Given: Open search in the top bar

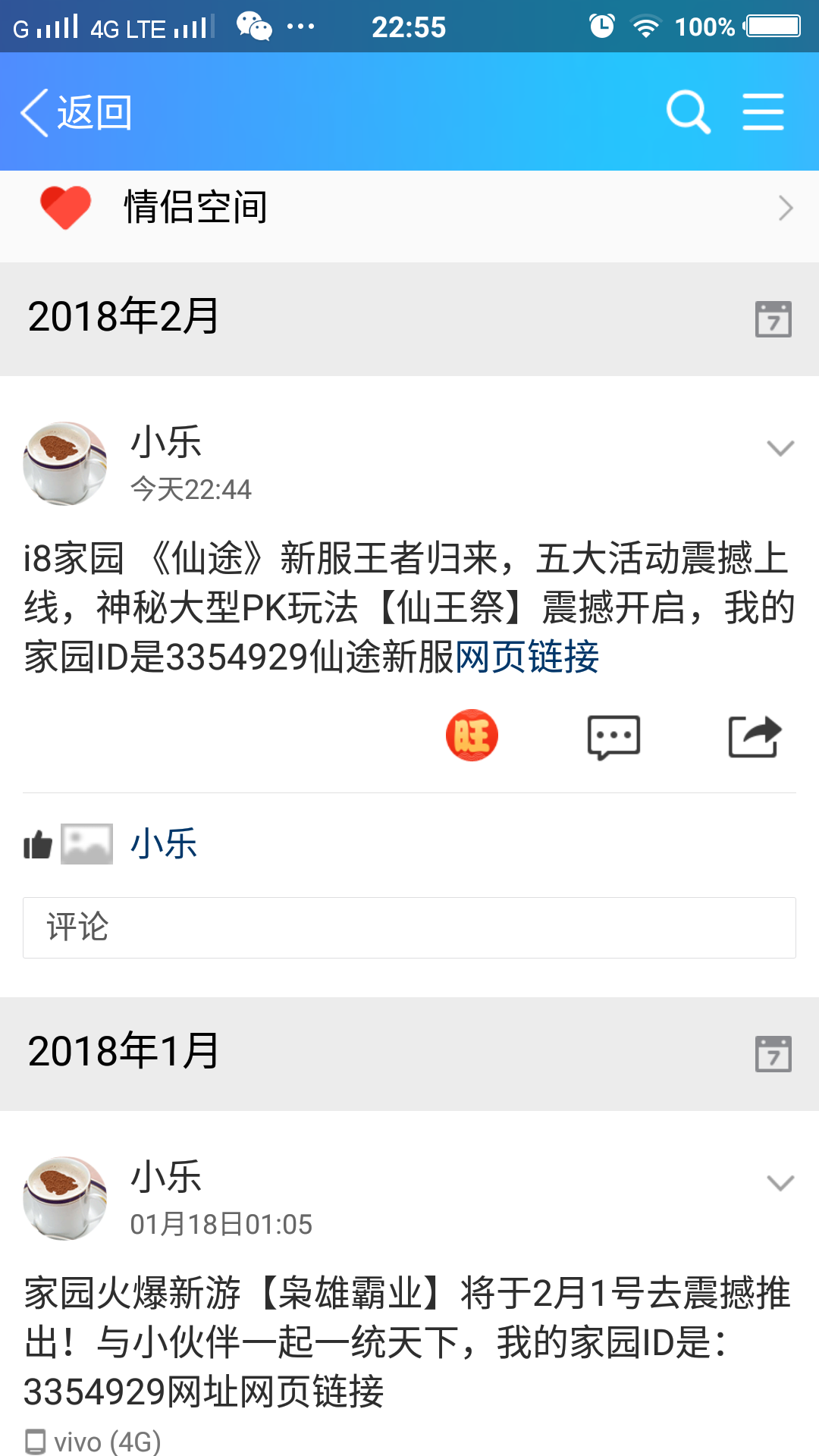Looking at the screenshot, I should 688,112.
